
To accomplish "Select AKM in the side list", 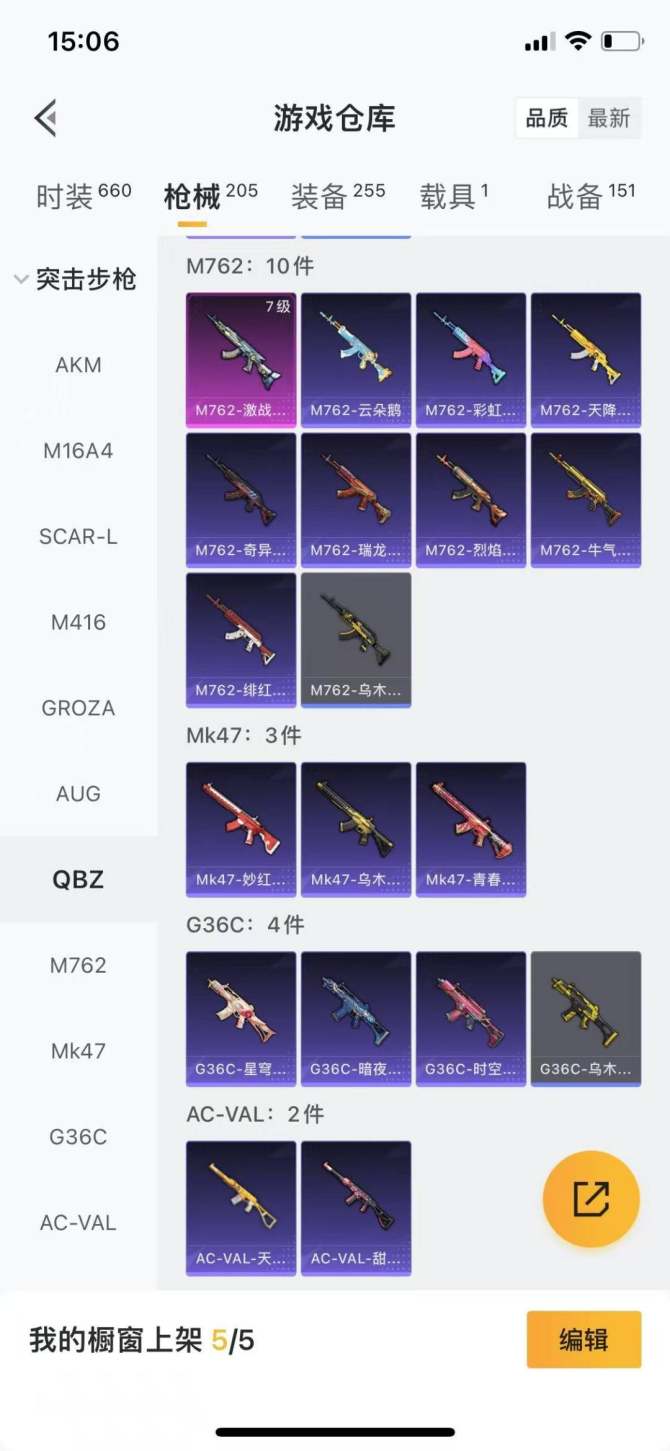I will 78,365.
